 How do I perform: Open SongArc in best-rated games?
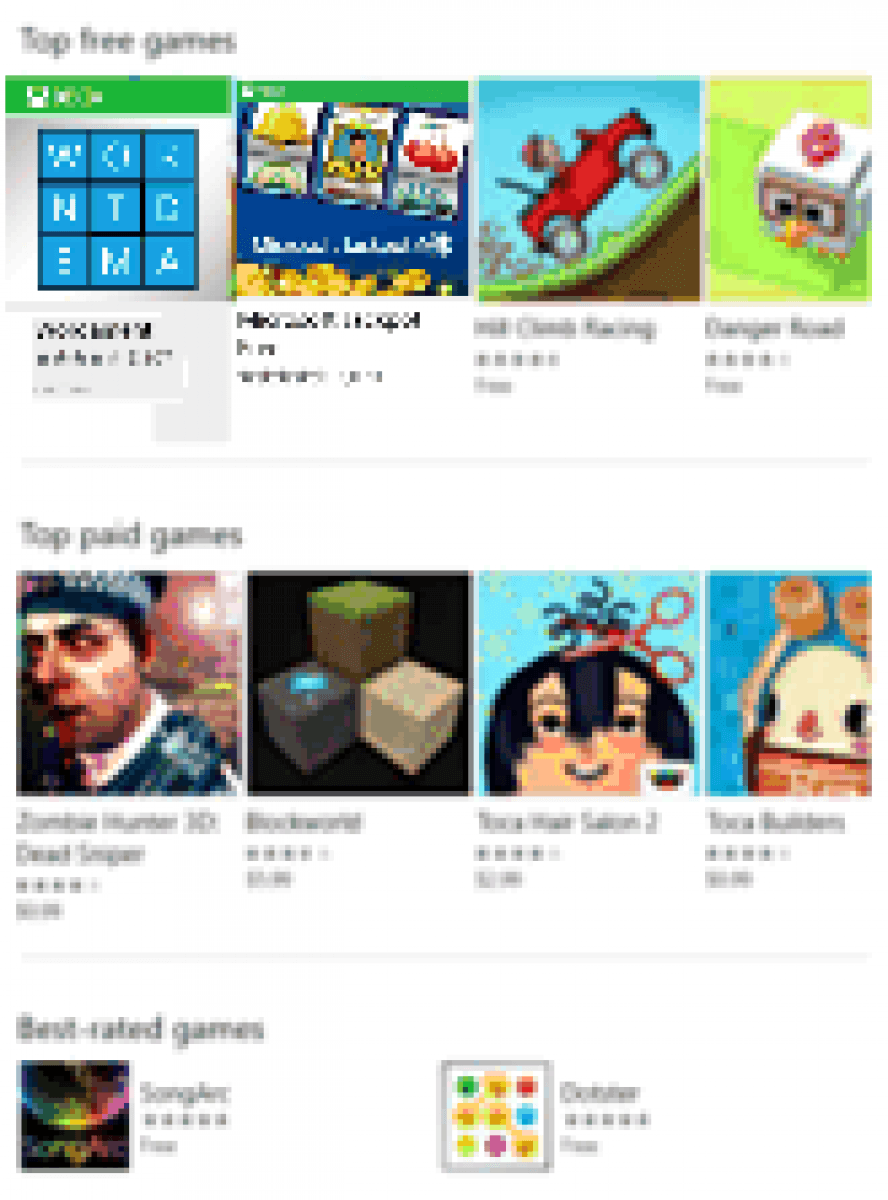coord(76,1114)
